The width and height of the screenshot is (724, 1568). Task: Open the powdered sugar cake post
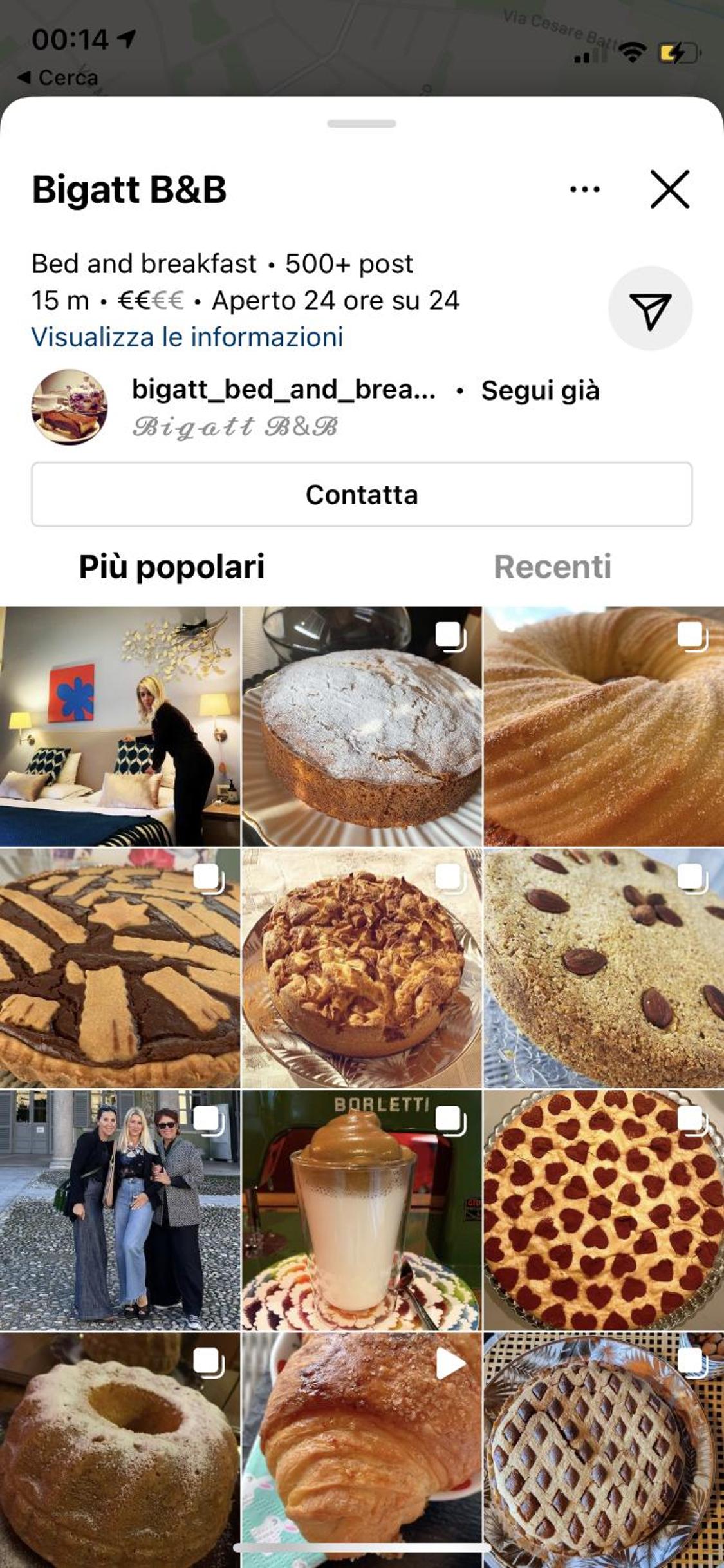click(x=362, y=726)
